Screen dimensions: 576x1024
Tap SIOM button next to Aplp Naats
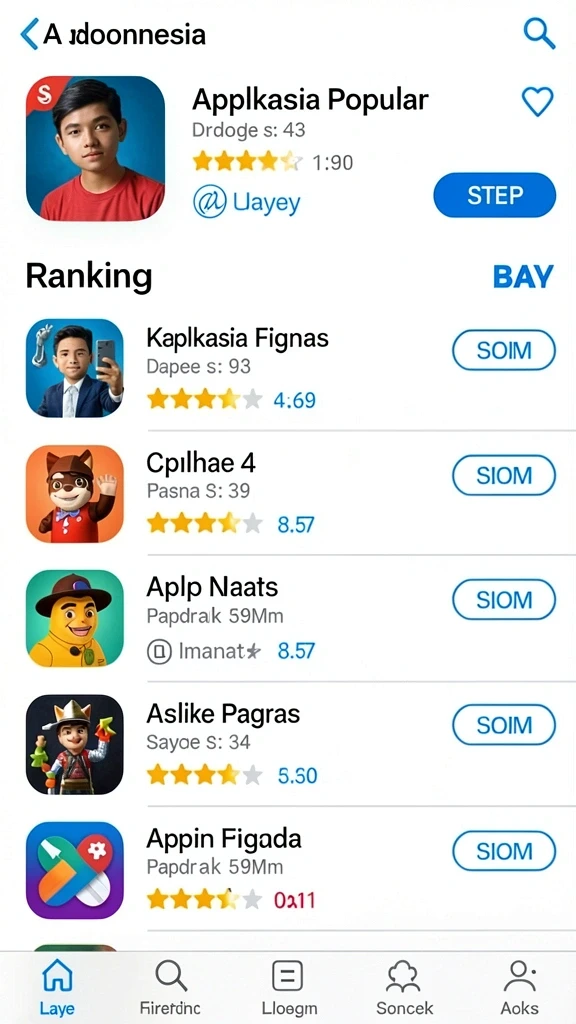point(504,600)
